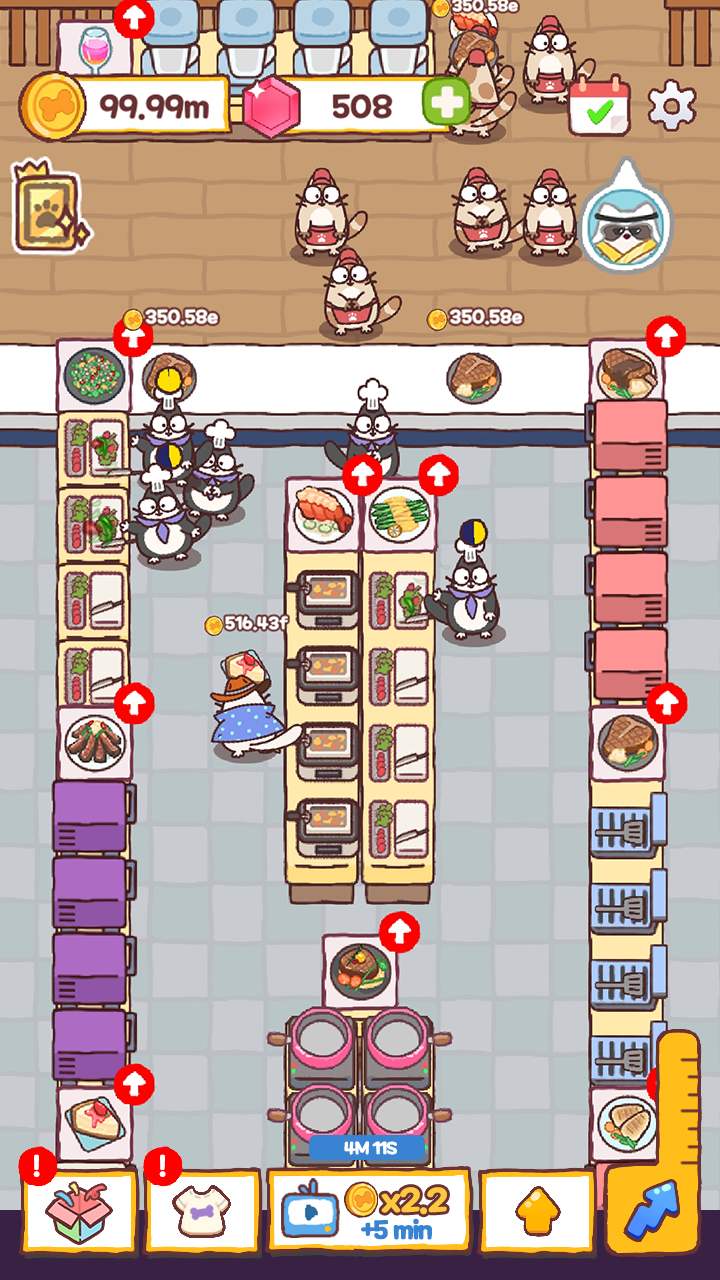Tap the green plus to buy gems
Screen dimensions: 720x1280
point(446,103)
